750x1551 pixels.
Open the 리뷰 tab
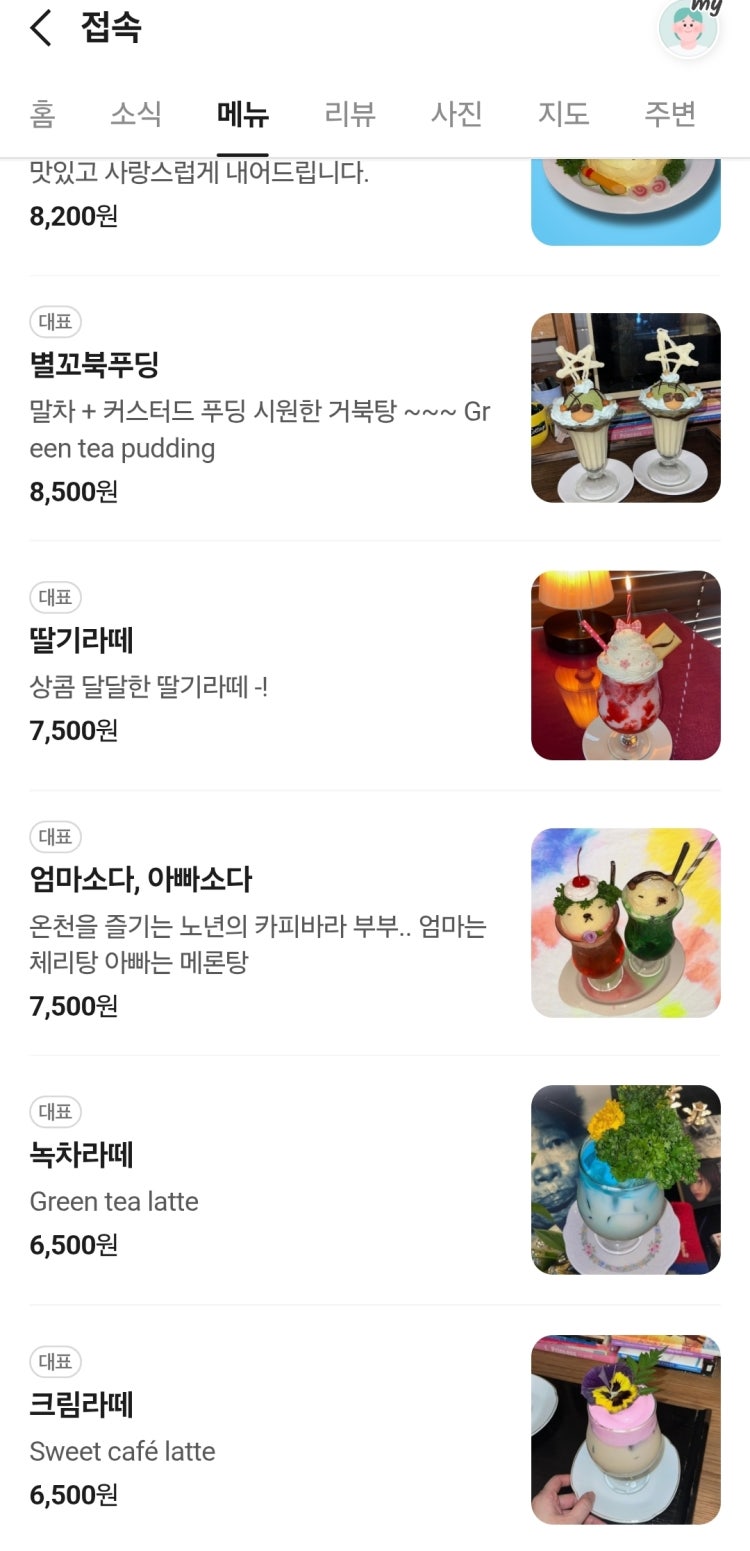350,114
